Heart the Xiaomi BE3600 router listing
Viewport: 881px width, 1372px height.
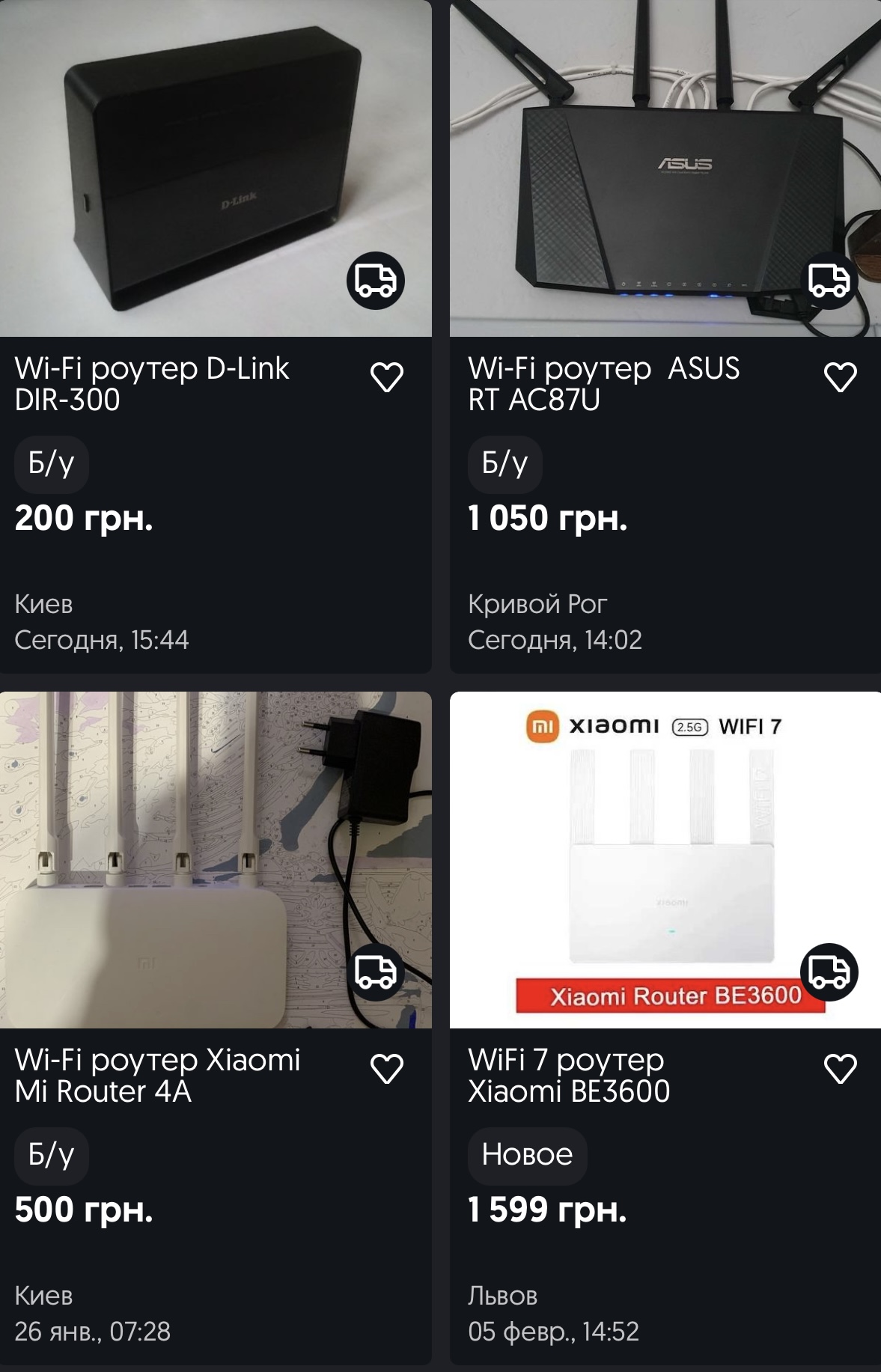[x=840, y=1069]
